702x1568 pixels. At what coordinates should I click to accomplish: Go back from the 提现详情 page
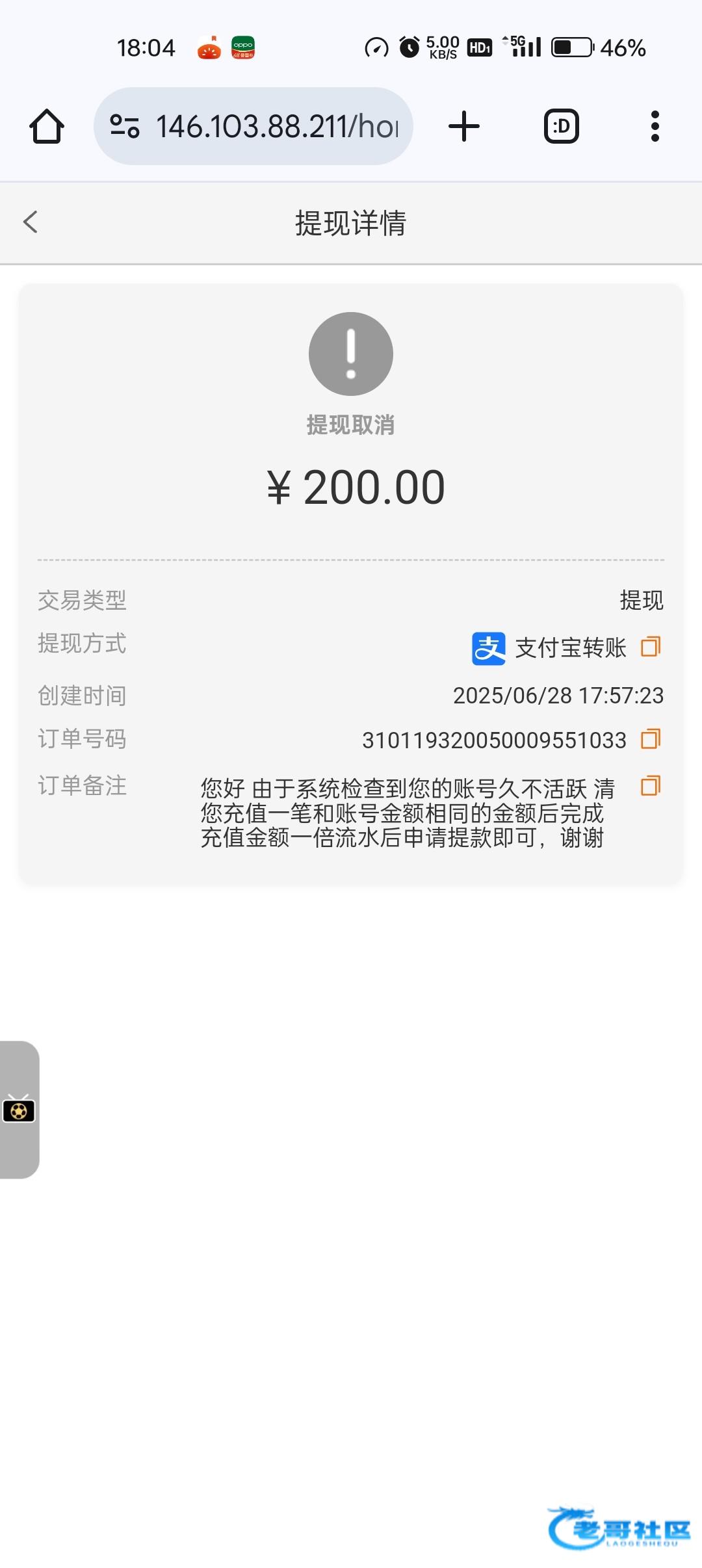tap(31, 222)
